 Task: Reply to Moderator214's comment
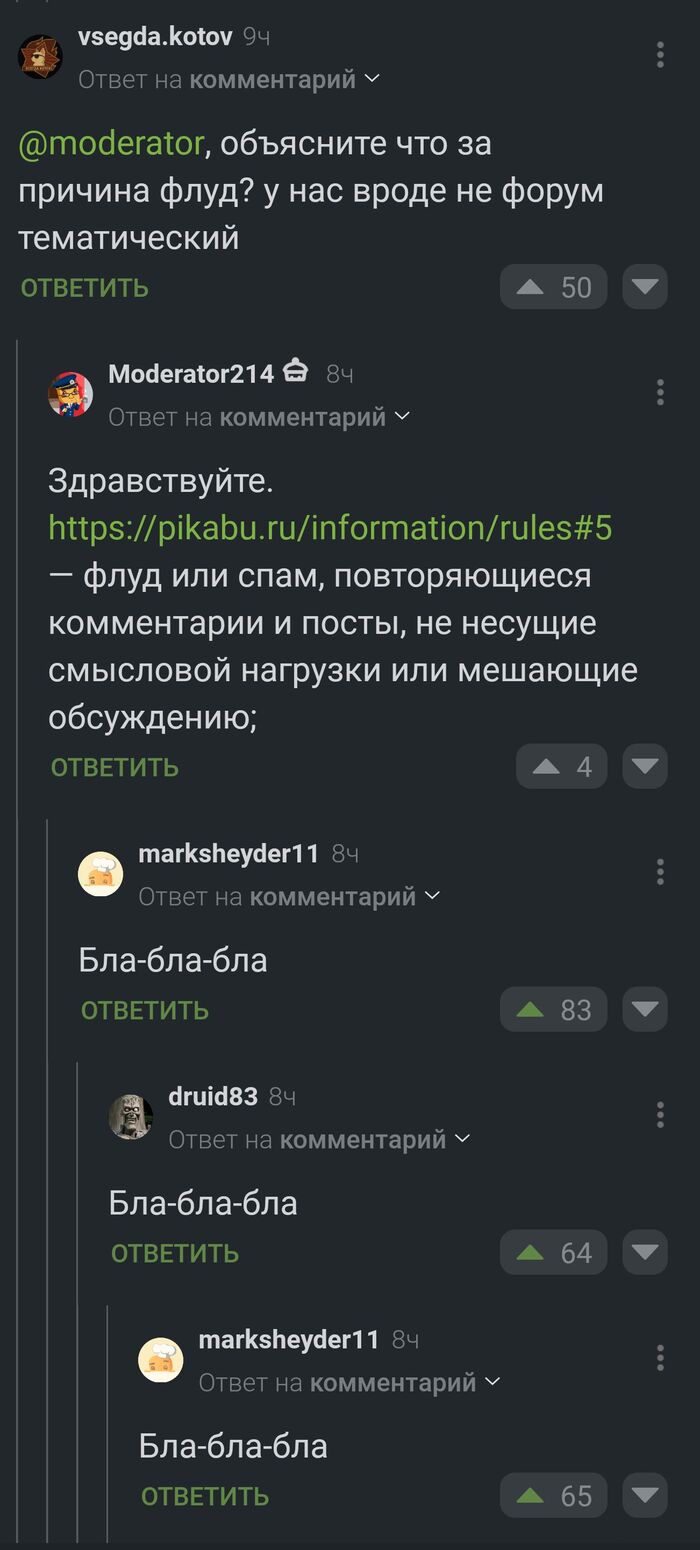(x=115, y=767)
